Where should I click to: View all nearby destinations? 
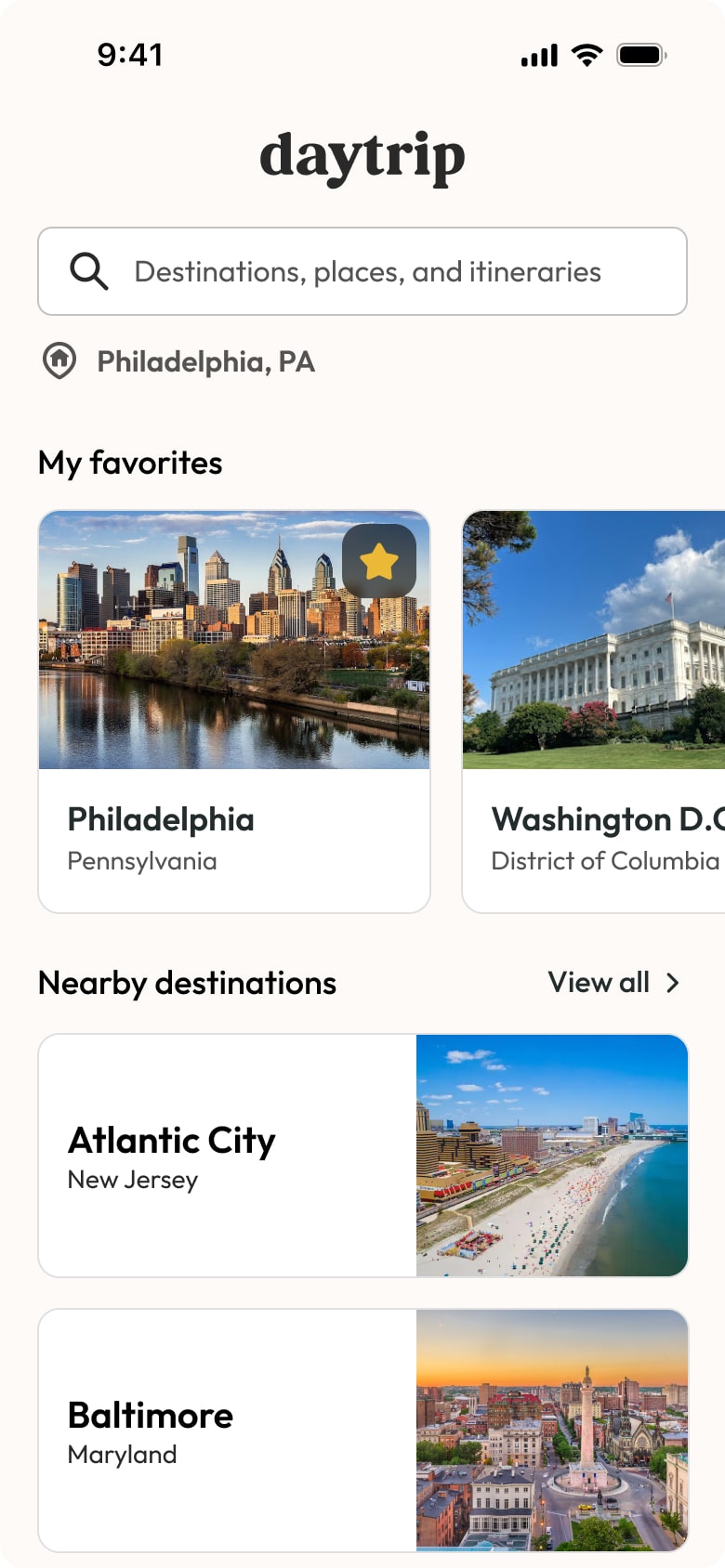tap(613, 983)
